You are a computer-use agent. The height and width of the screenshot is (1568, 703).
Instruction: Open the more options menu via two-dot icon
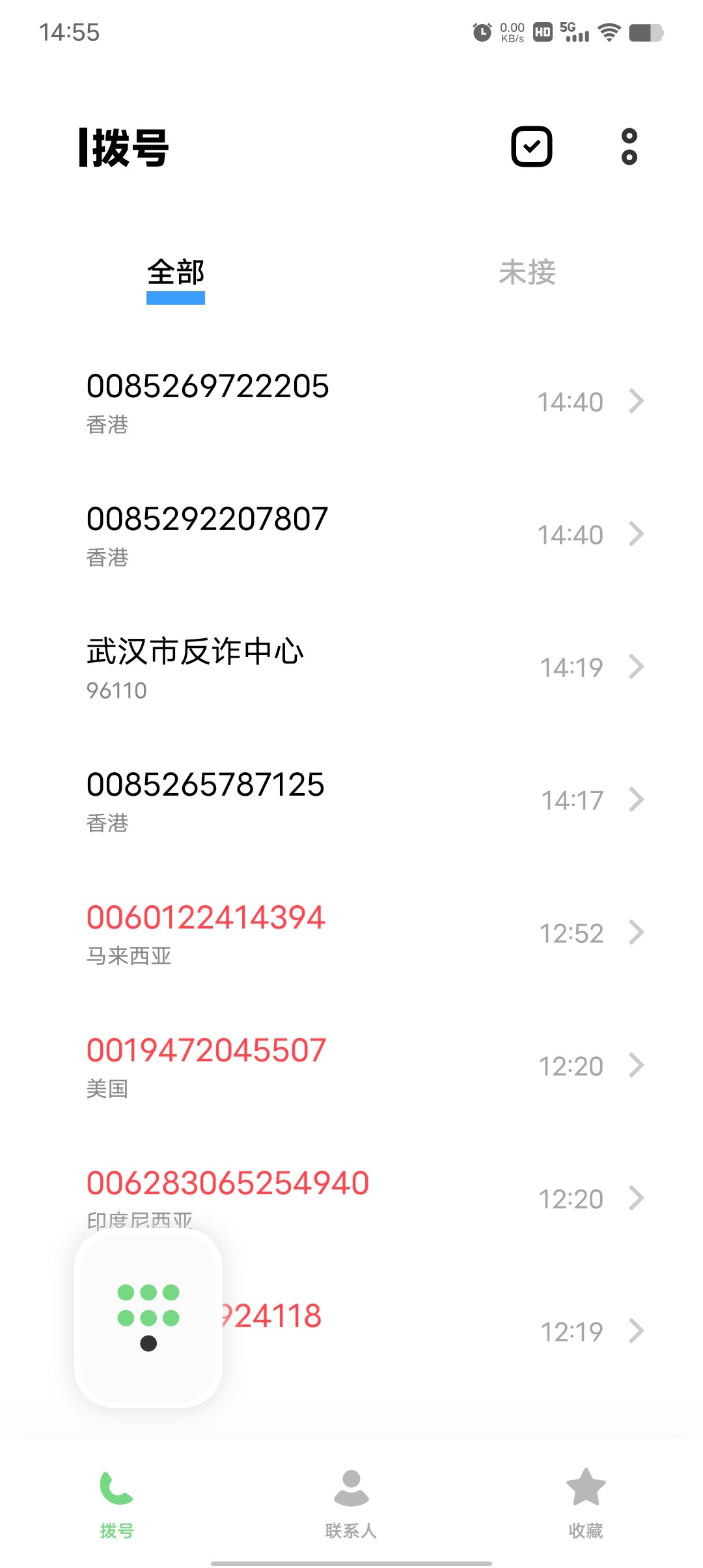click(x=629, y=147)
